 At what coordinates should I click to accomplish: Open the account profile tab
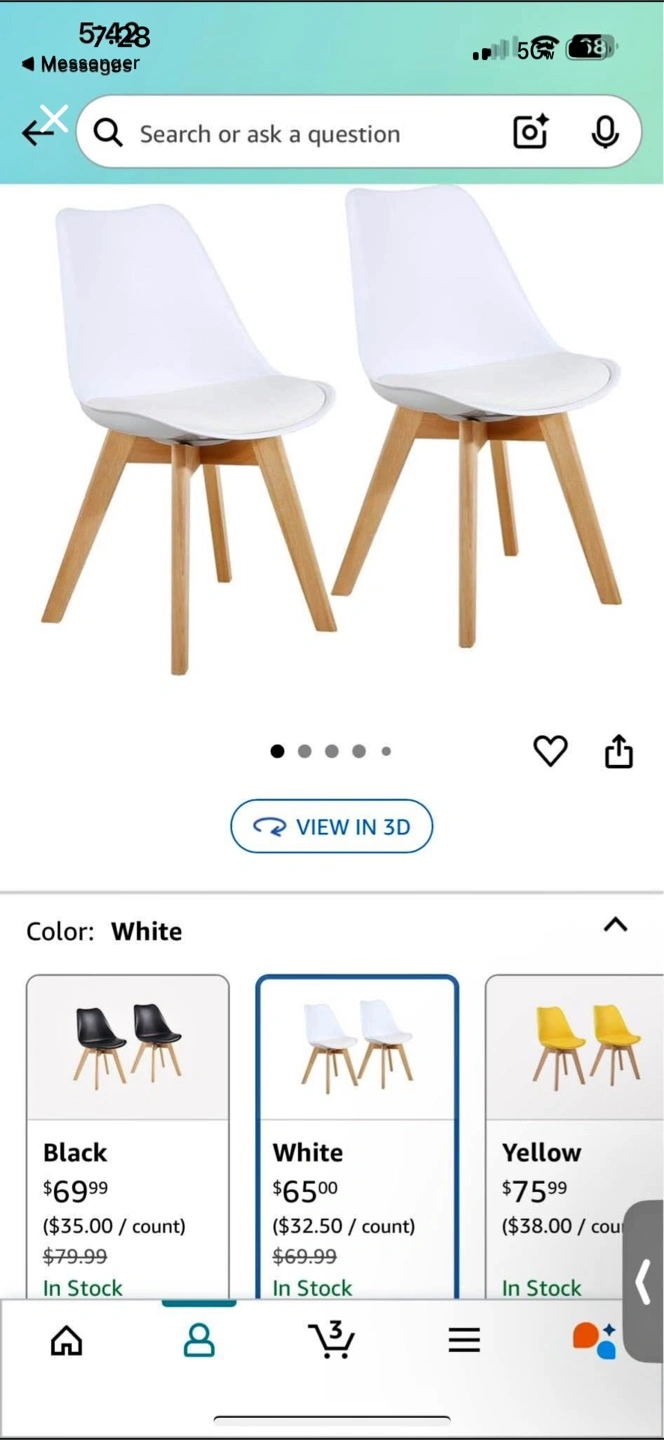pyautogui.click(x=199, y=1341)
